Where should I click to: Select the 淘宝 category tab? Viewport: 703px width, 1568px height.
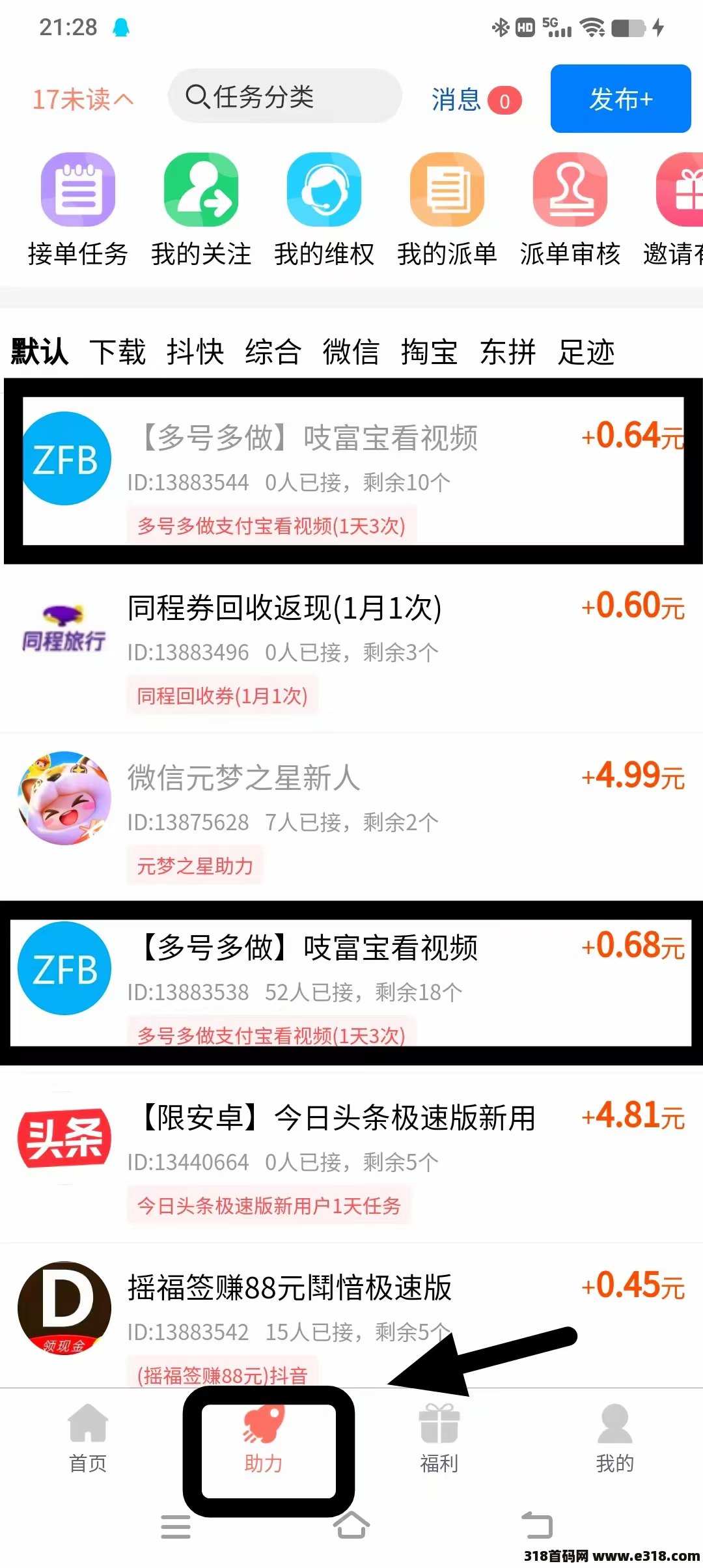pyautogui.click(x=429, y=352)
